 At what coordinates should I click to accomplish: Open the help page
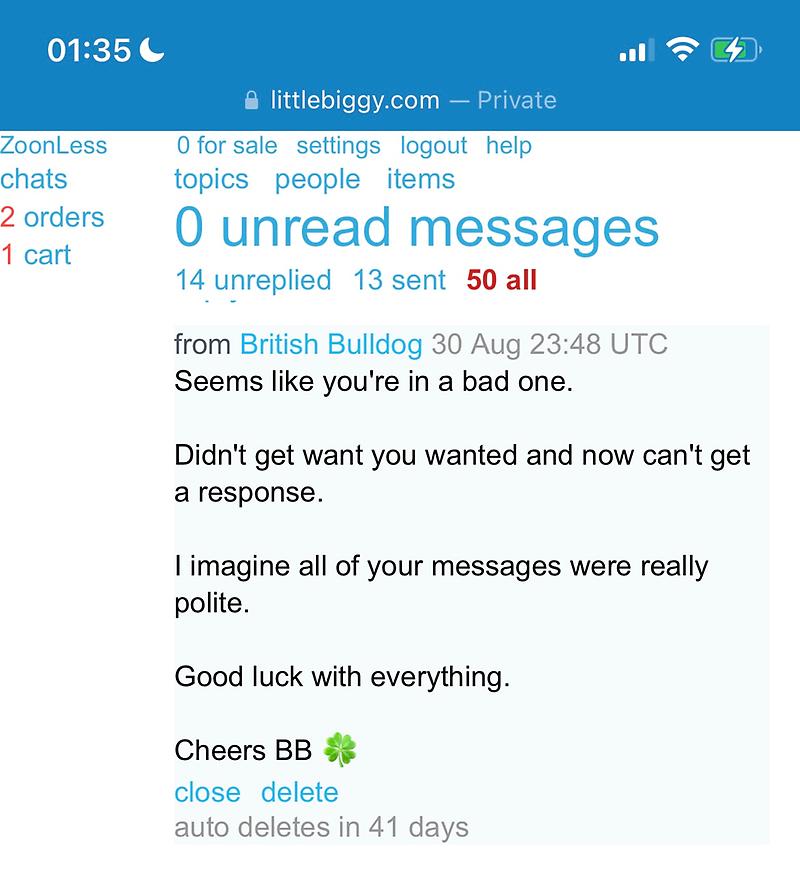508,146
